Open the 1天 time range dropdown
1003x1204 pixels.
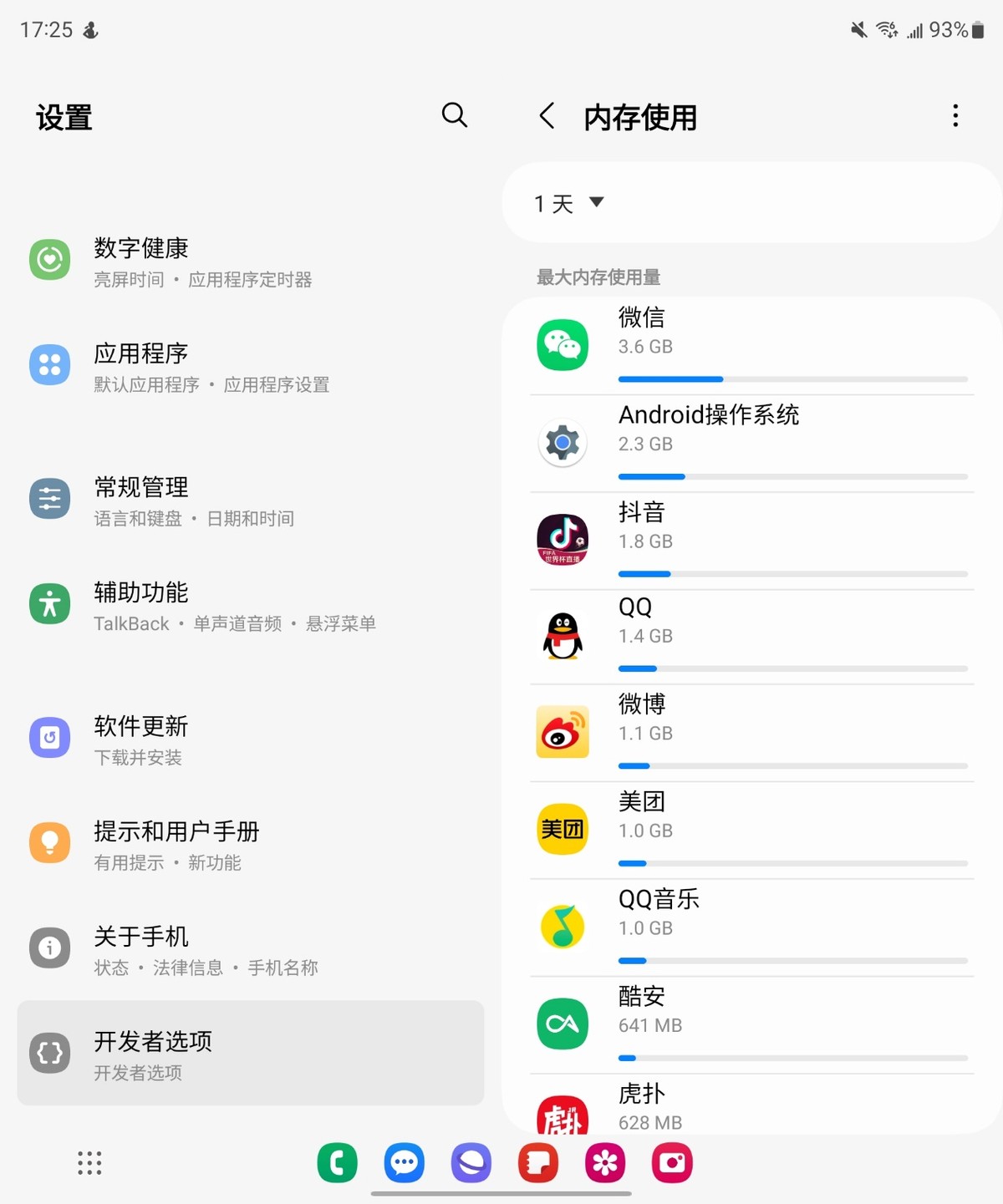(568, 202)
